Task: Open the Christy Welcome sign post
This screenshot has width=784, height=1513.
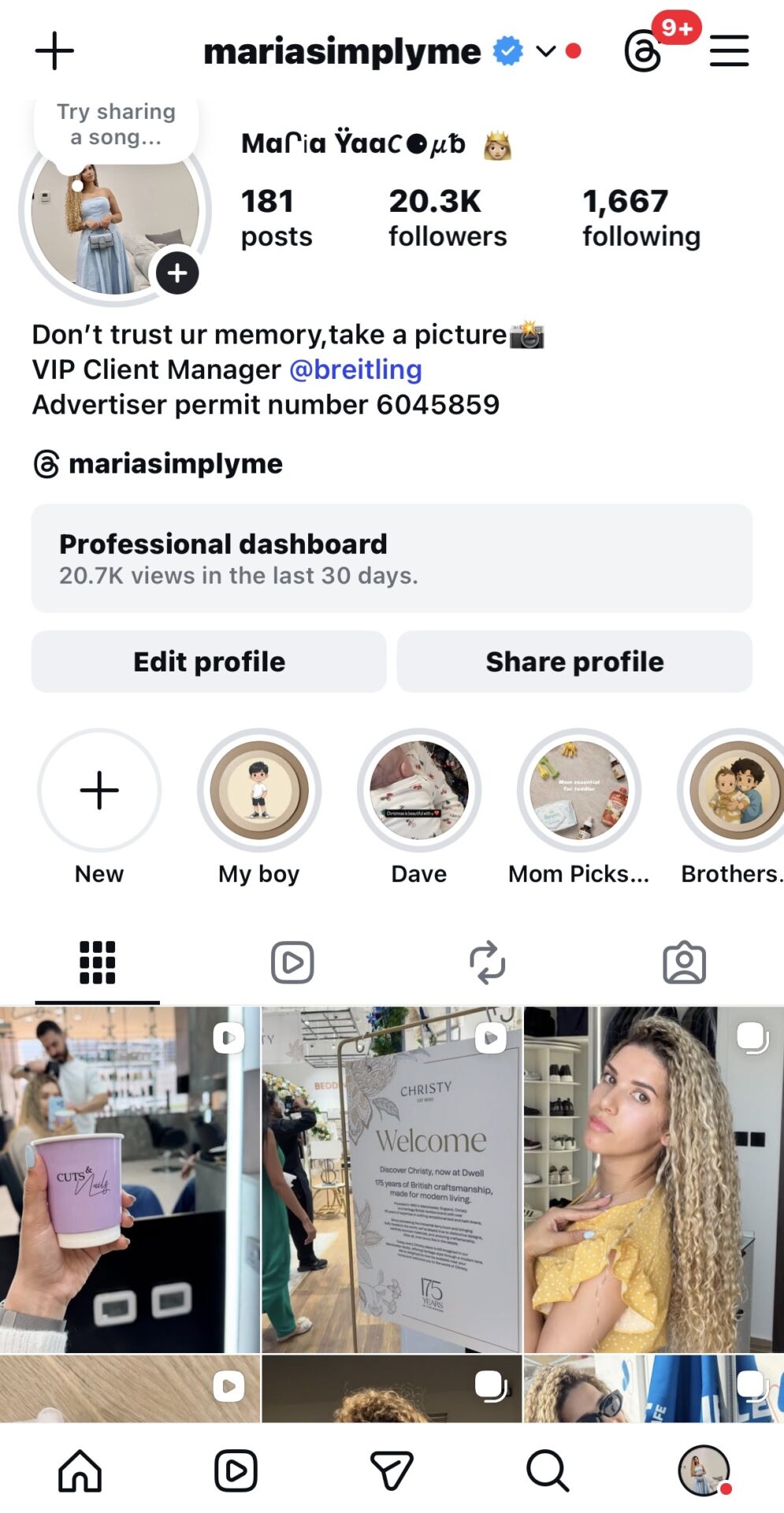Action: click(392, 1179)
